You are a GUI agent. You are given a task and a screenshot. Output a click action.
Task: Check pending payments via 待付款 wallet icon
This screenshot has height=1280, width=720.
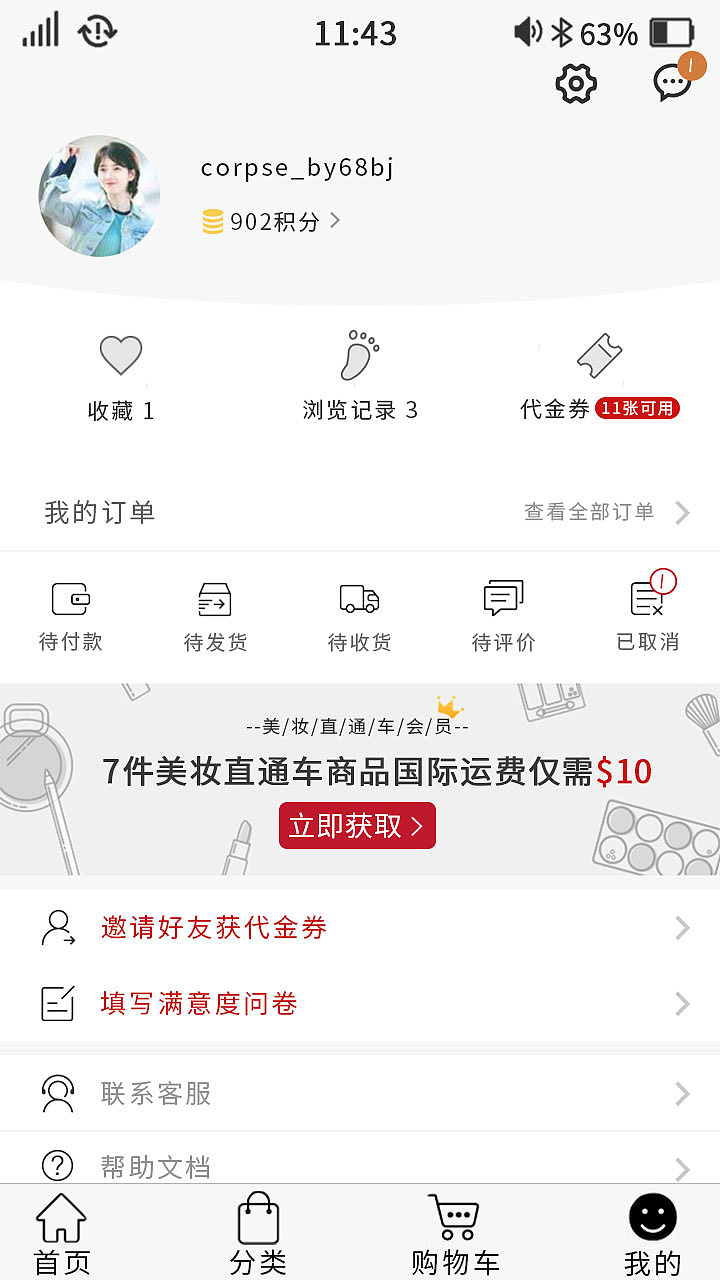72,600
